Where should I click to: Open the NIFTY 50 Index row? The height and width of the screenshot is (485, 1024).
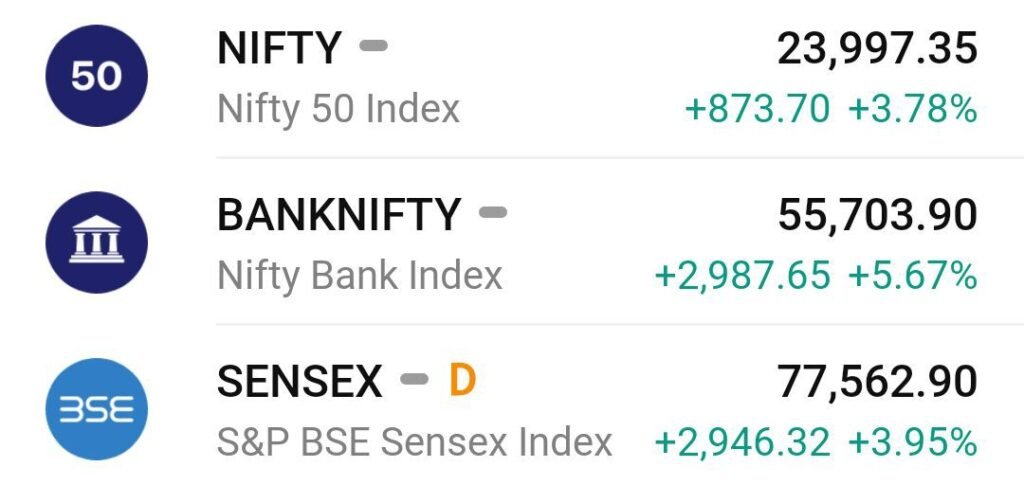(512, 78)
